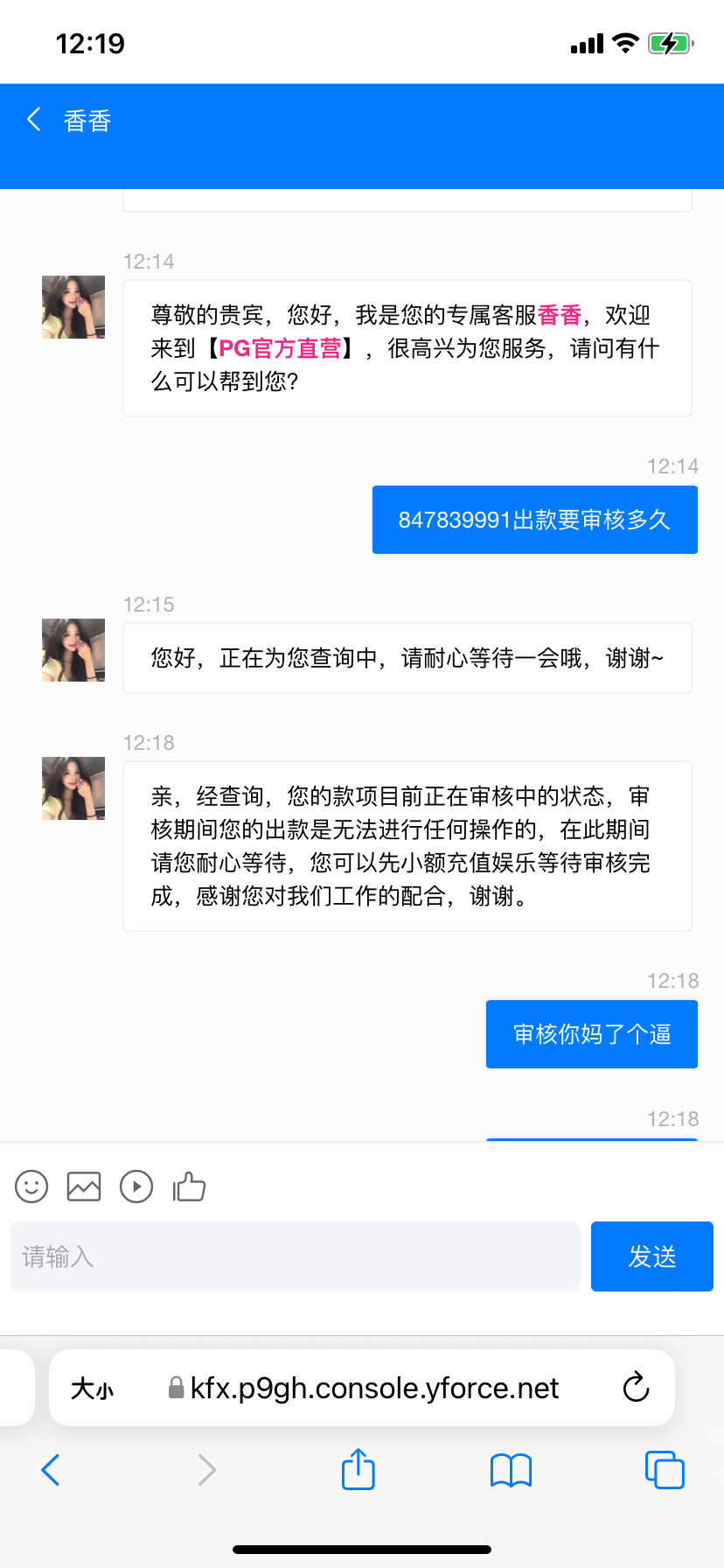Screen dimensions: 724x1568
Task: Show all open Safari tabs
Action: (665, 1470)
